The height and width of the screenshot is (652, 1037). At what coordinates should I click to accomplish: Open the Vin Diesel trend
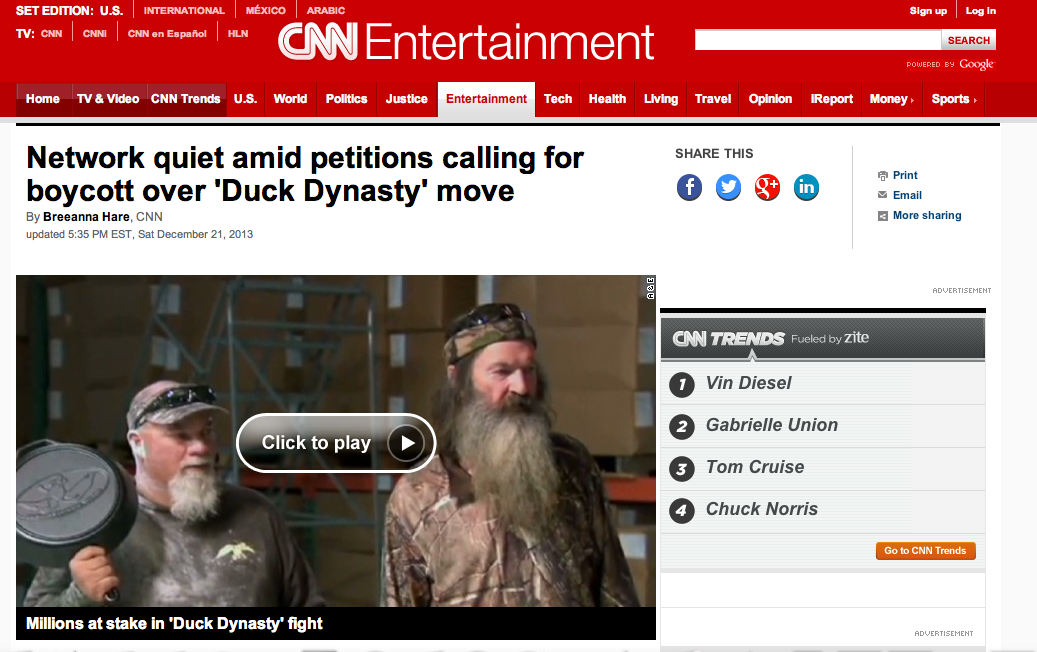[x=748, y=383]
